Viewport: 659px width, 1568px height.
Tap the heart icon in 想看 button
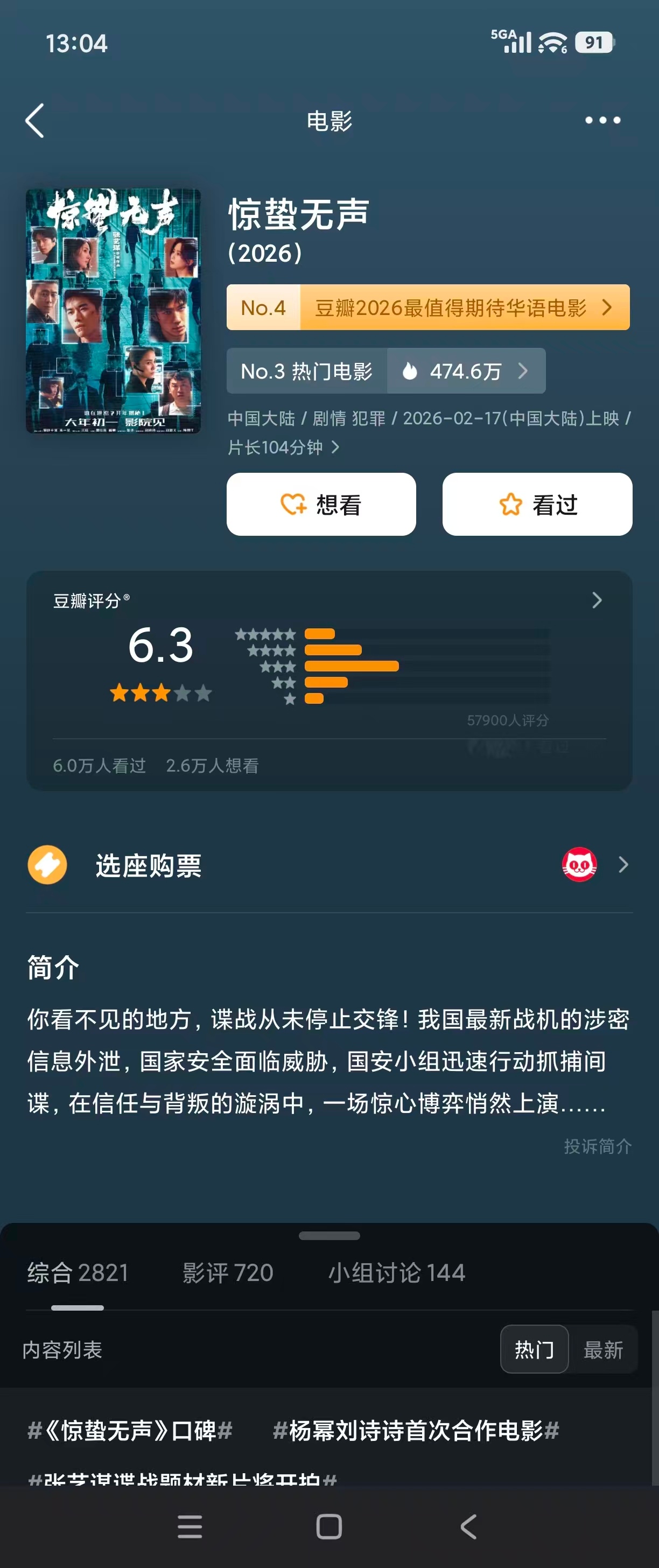coord(294,504)
